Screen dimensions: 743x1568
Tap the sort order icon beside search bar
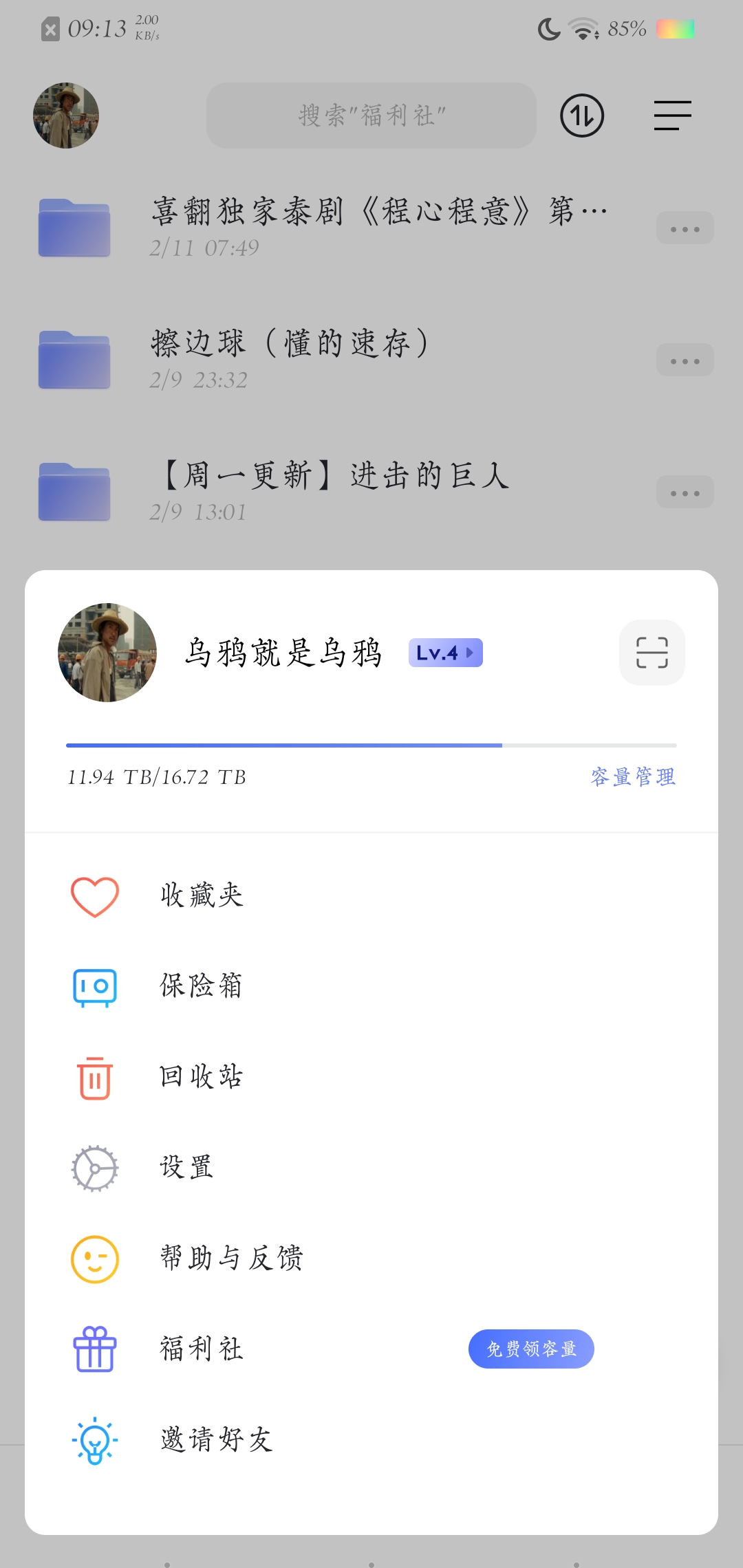[582, 116]
